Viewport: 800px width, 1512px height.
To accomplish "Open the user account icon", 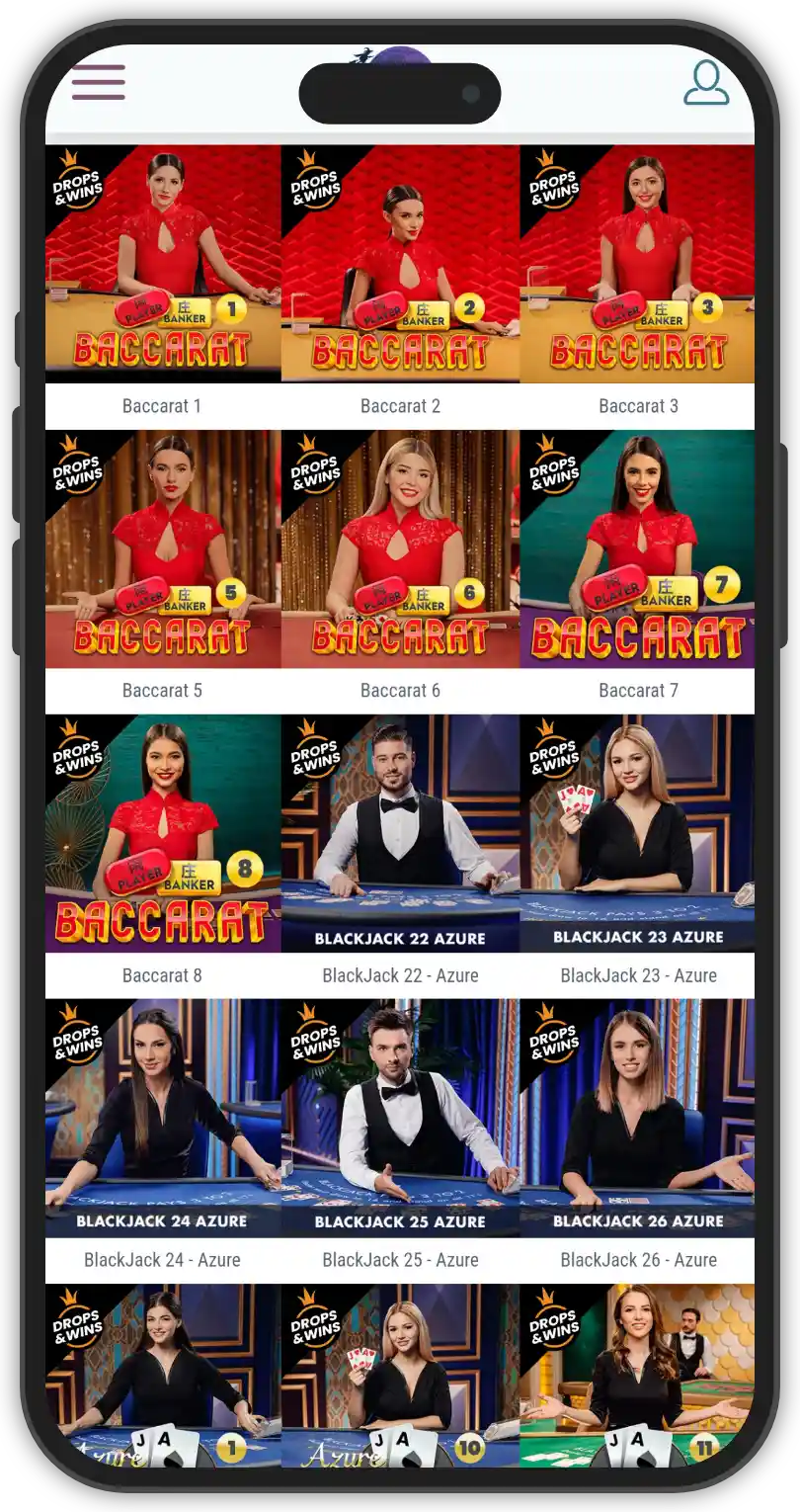I will tap(706, 83).
